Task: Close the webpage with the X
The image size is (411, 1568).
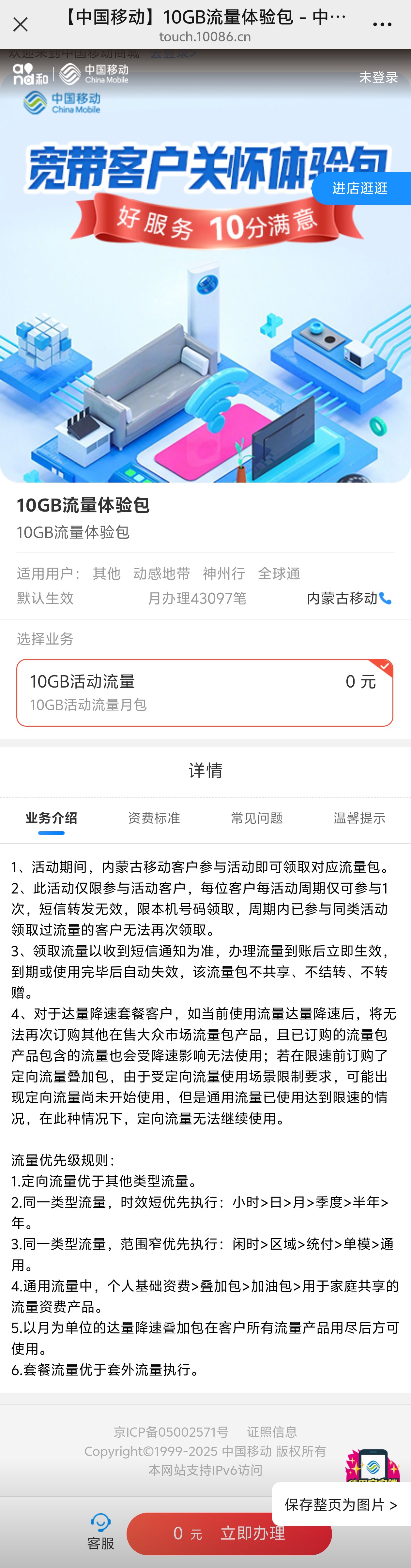Action: click(x=20, y=24)
